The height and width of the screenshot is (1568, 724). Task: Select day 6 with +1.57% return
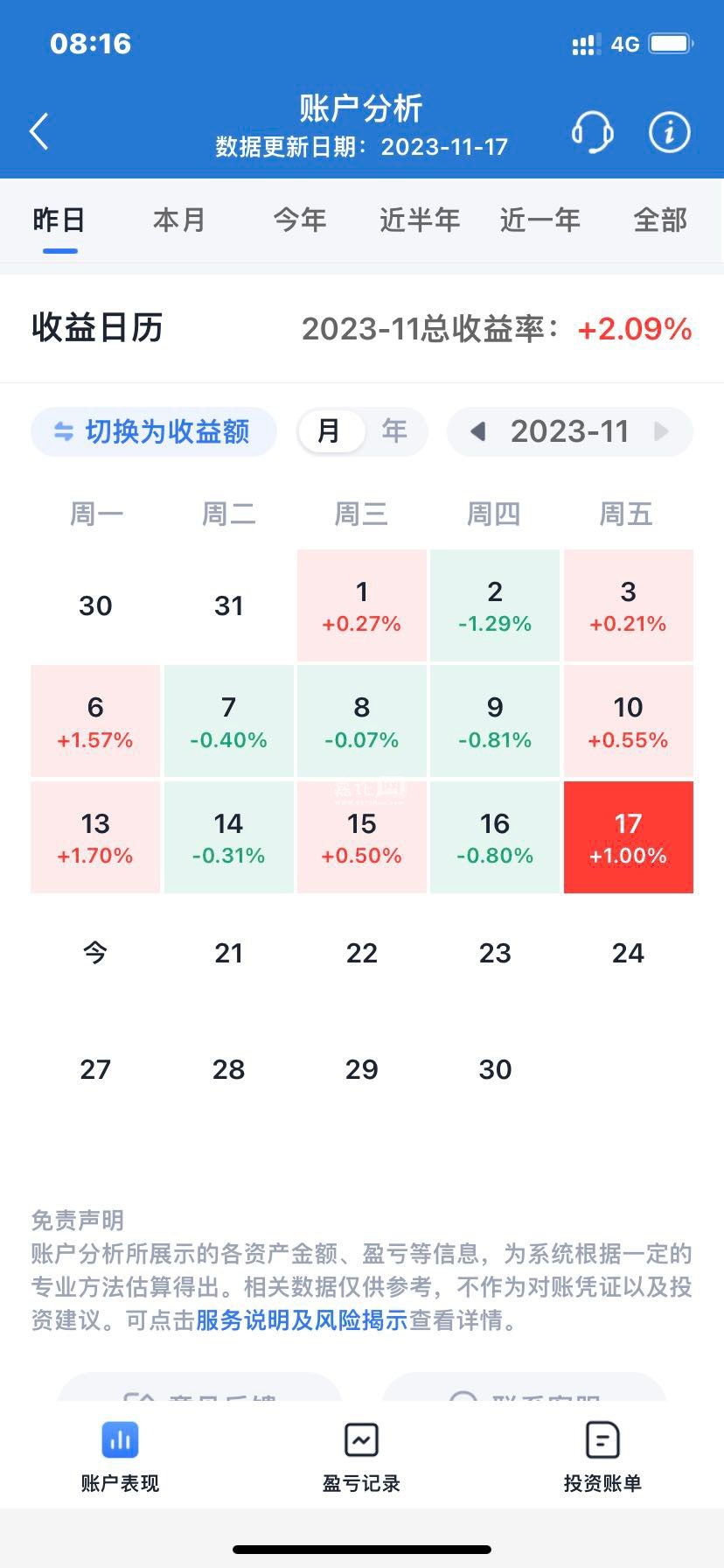click(95, 721)
